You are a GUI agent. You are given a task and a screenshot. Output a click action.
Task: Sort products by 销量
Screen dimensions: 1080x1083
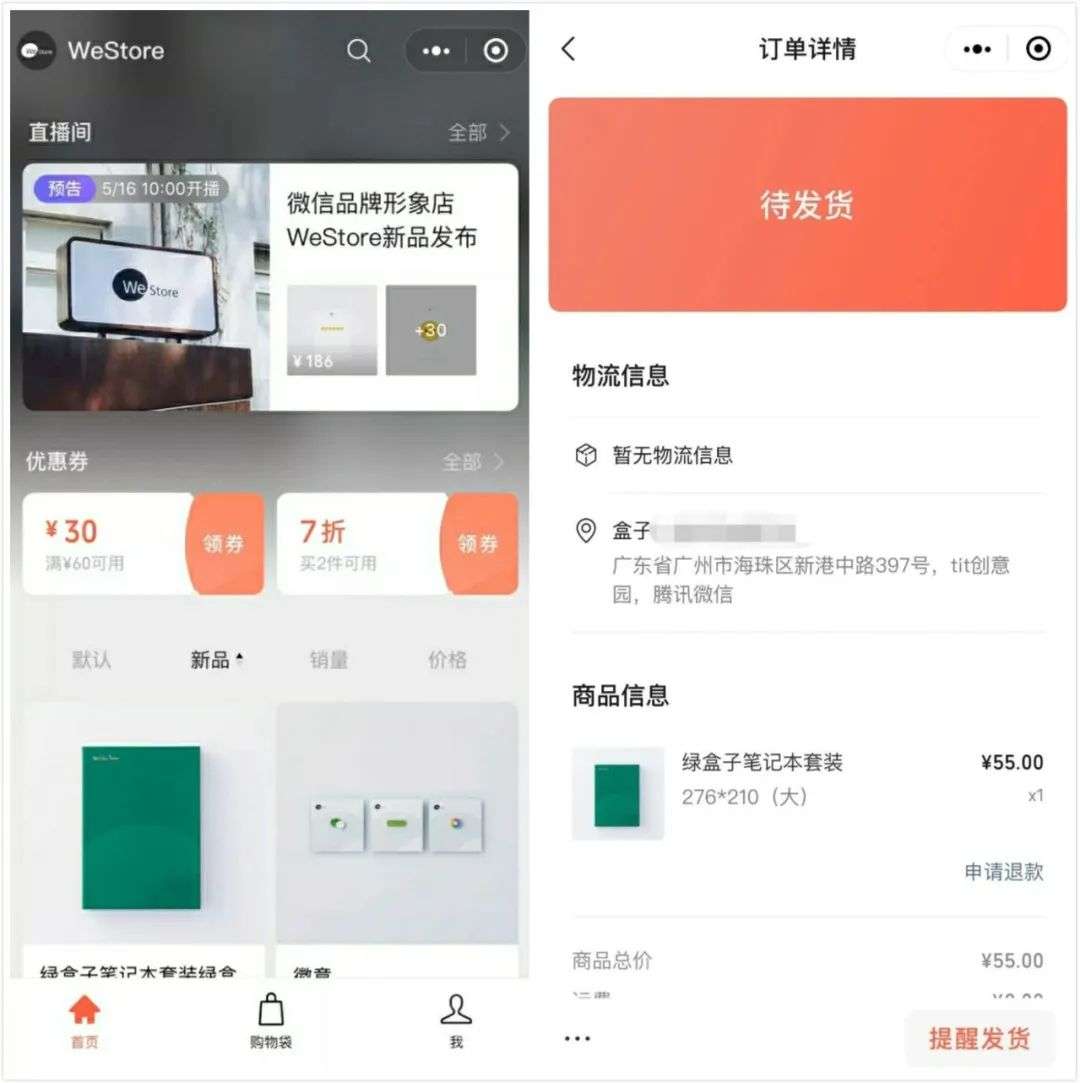[329, 660]
